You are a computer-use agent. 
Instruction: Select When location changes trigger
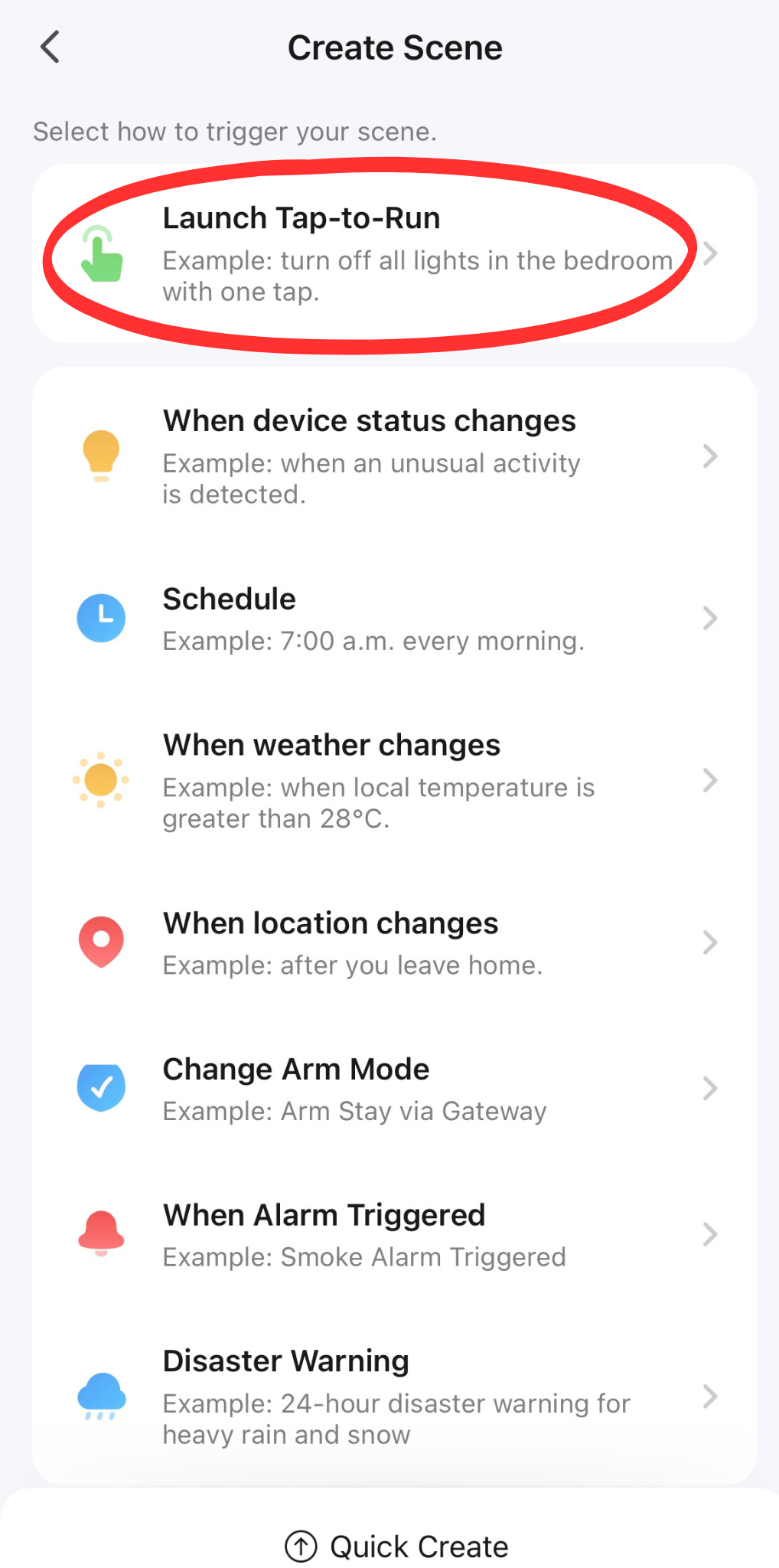394,942
